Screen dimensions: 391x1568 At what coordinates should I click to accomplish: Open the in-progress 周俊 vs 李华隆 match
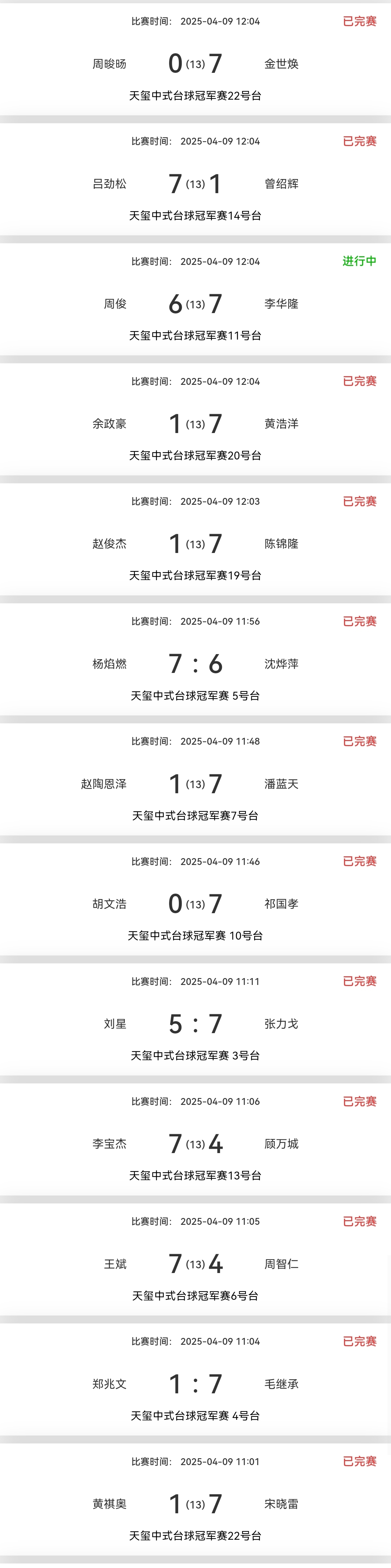click(195, 304)
